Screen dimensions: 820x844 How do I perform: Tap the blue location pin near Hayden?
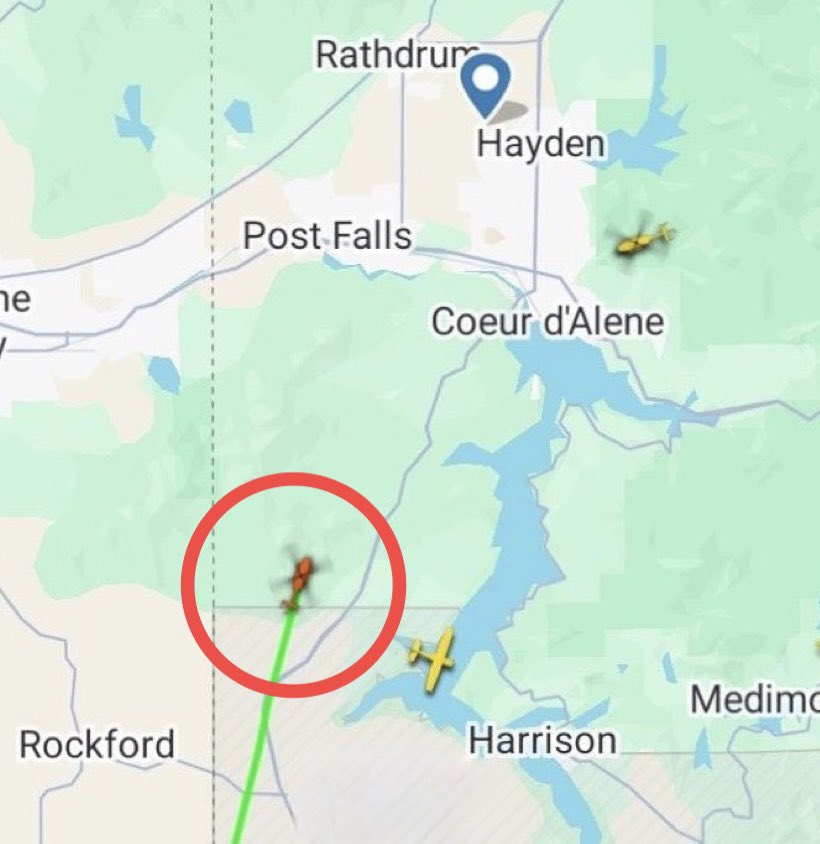coord(487,83)
